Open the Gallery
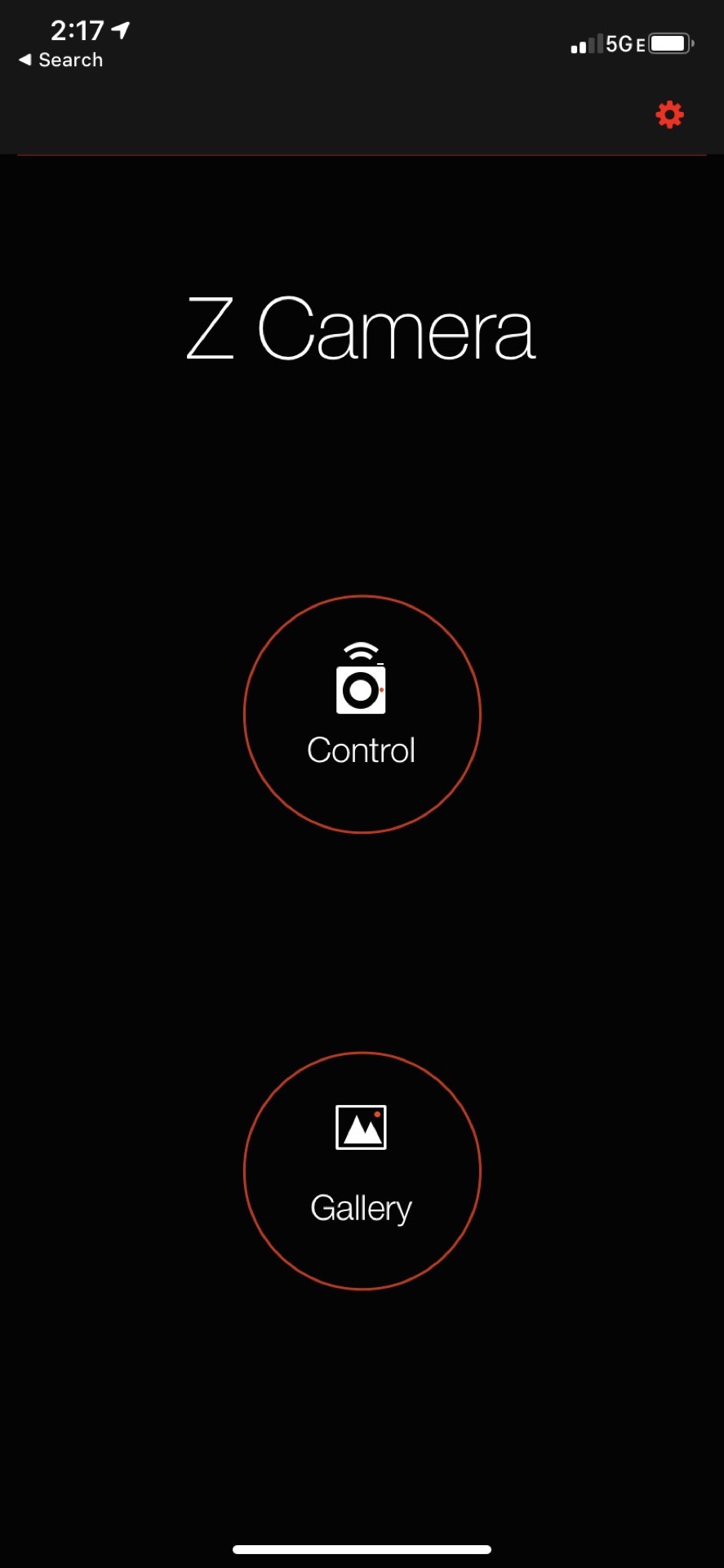The image size is (724, 1568). pyautogui.click(x=362, y=1170)
